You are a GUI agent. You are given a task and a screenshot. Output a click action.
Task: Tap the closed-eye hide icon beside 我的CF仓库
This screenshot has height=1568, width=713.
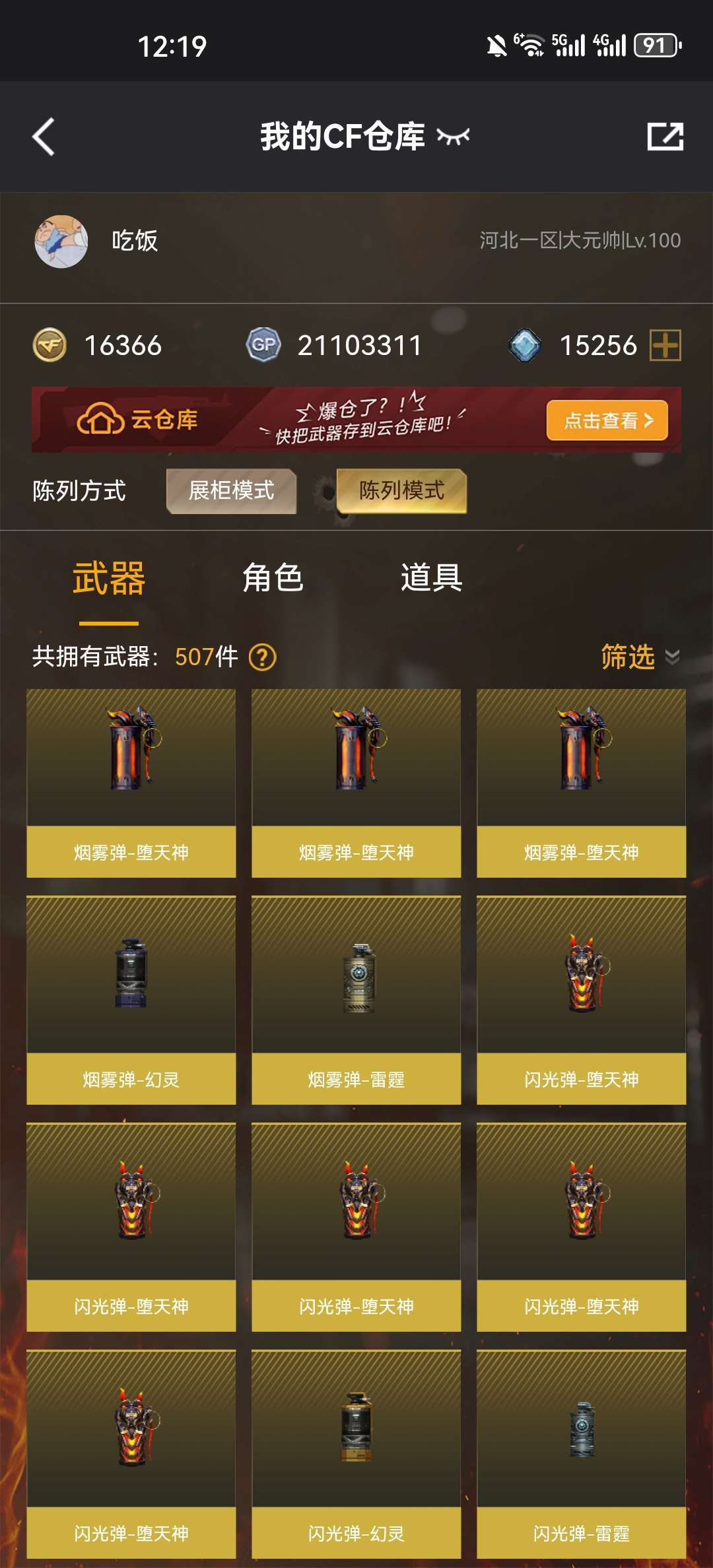tap(453, 137)
